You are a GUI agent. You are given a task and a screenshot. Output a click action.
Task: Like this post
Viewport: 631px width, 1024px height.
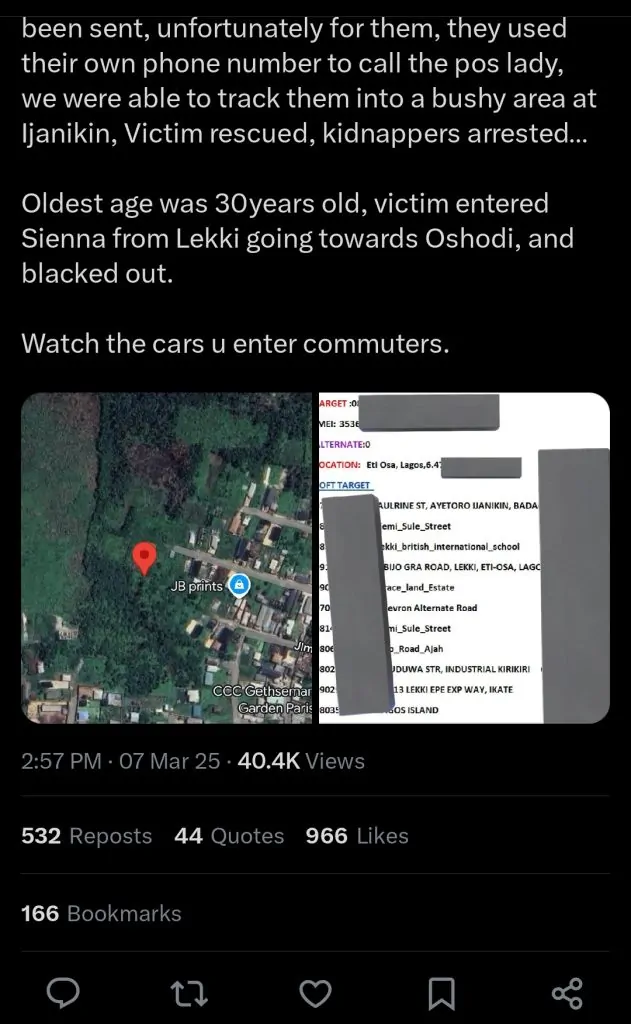tap(316, 993)
